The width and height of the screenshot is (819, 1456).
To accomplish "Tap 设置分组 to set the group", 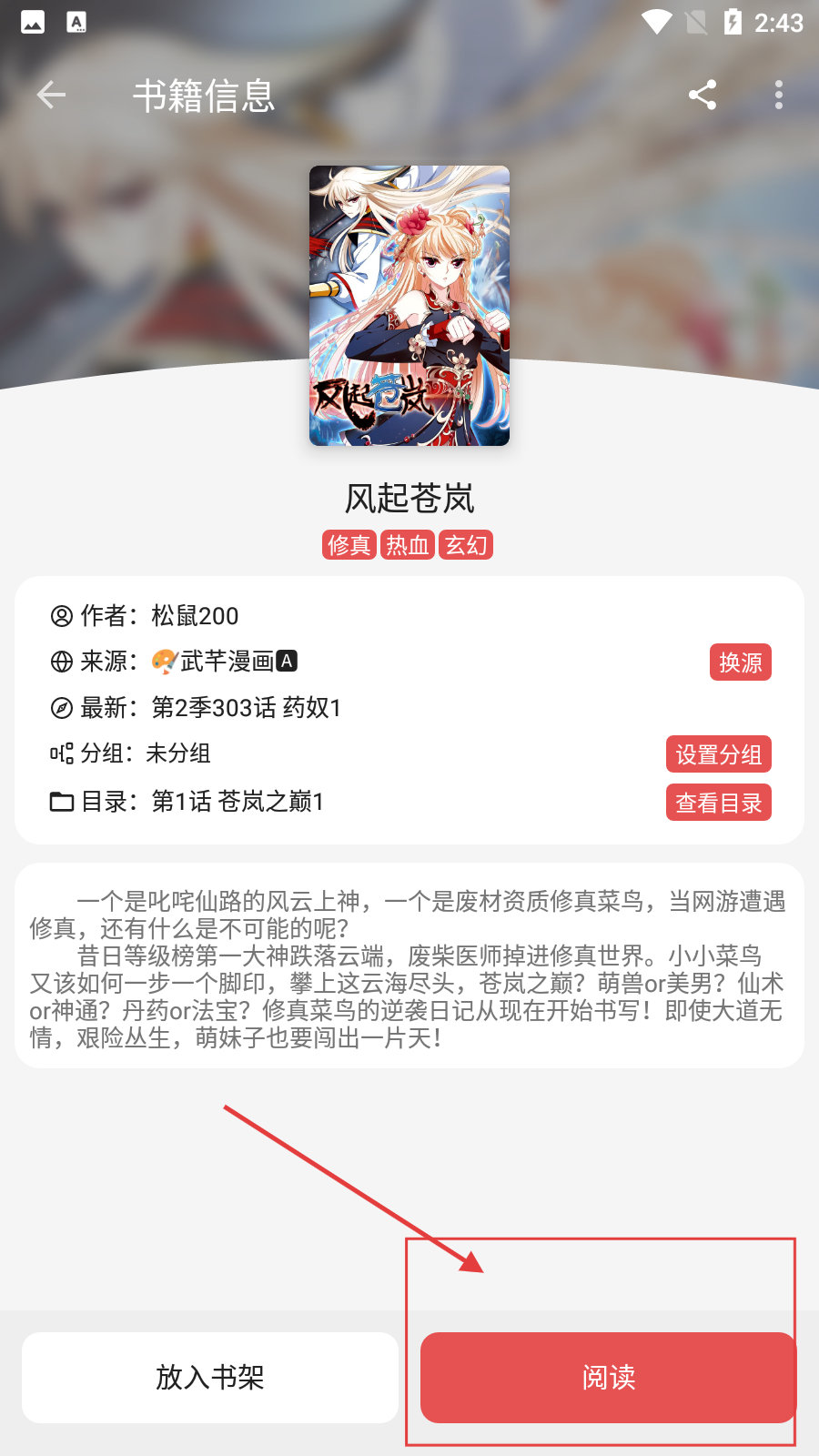I will point(718,754).
